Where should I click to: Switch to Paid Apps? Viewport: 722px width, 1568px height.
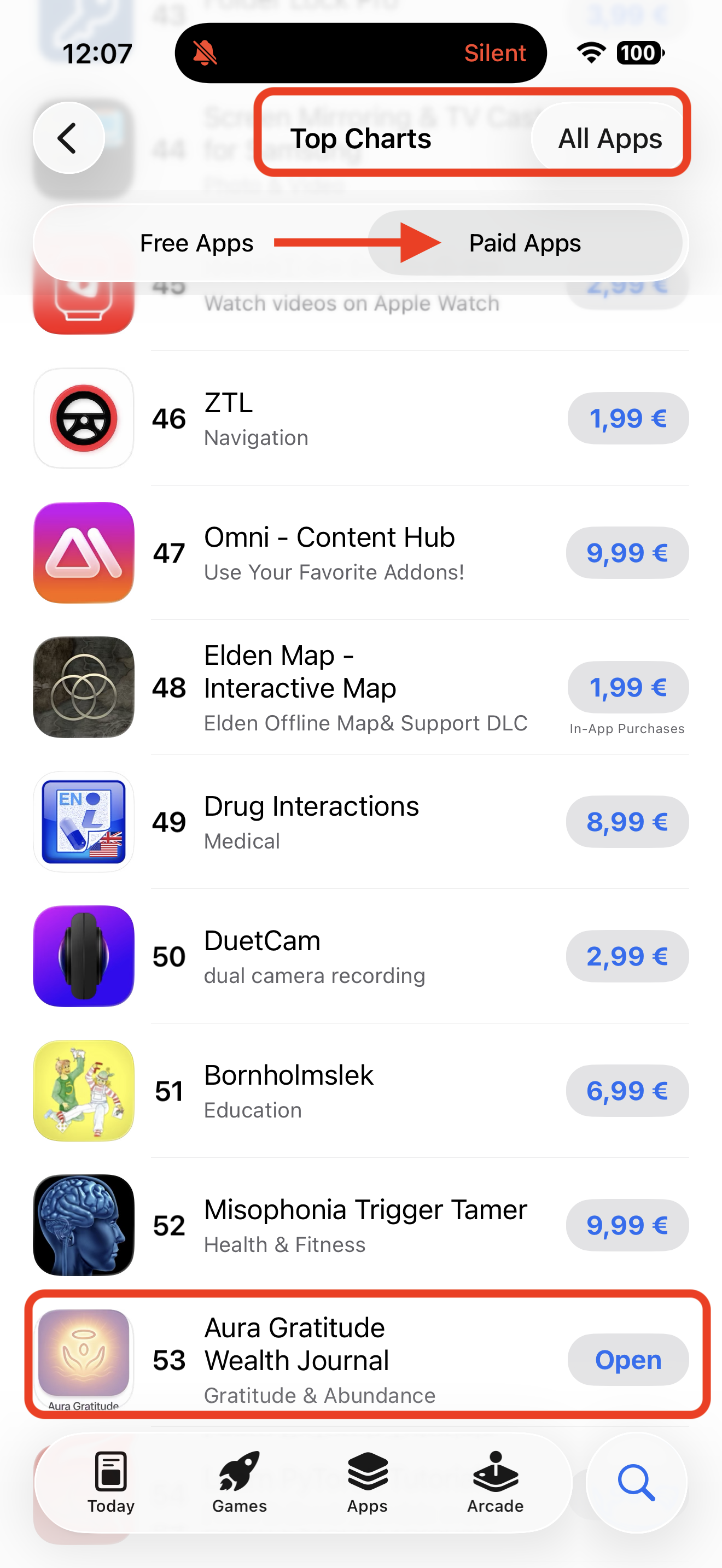[x=525, y=243]
